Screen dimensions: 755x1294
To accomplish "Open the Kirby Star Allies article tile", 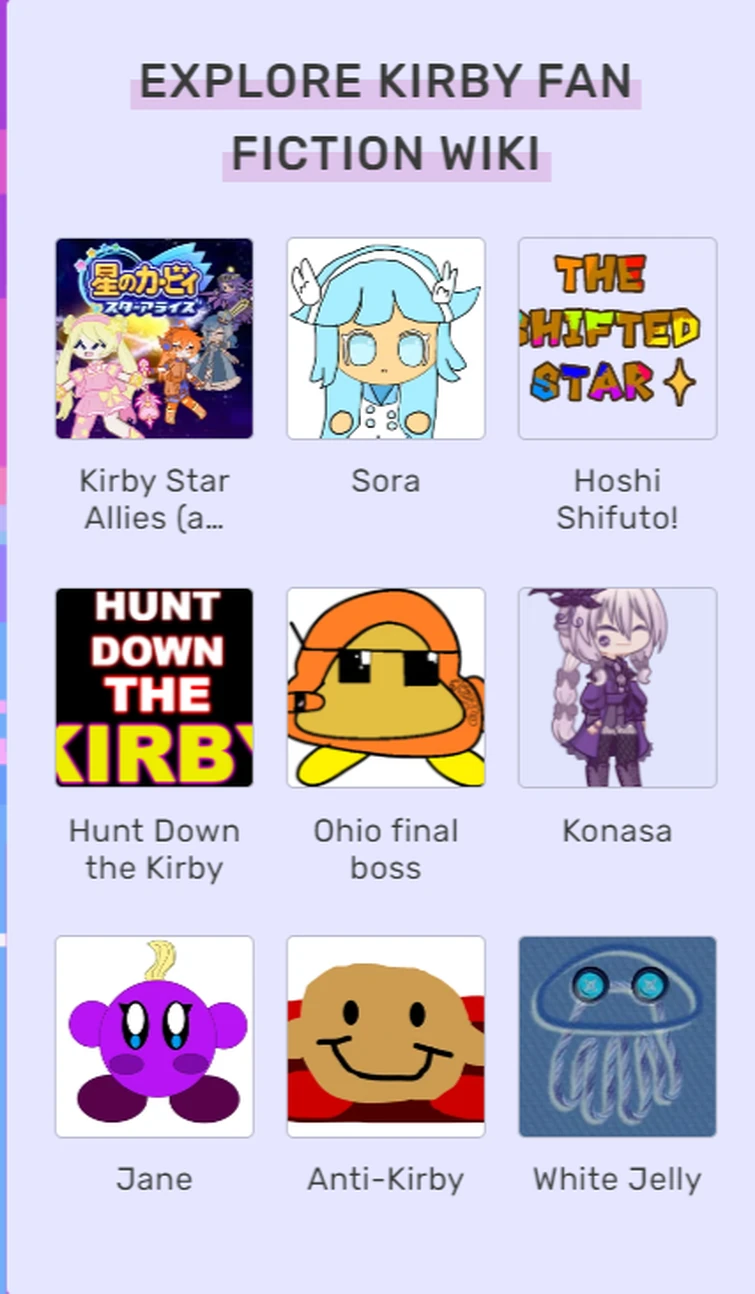I will [154, 338].
